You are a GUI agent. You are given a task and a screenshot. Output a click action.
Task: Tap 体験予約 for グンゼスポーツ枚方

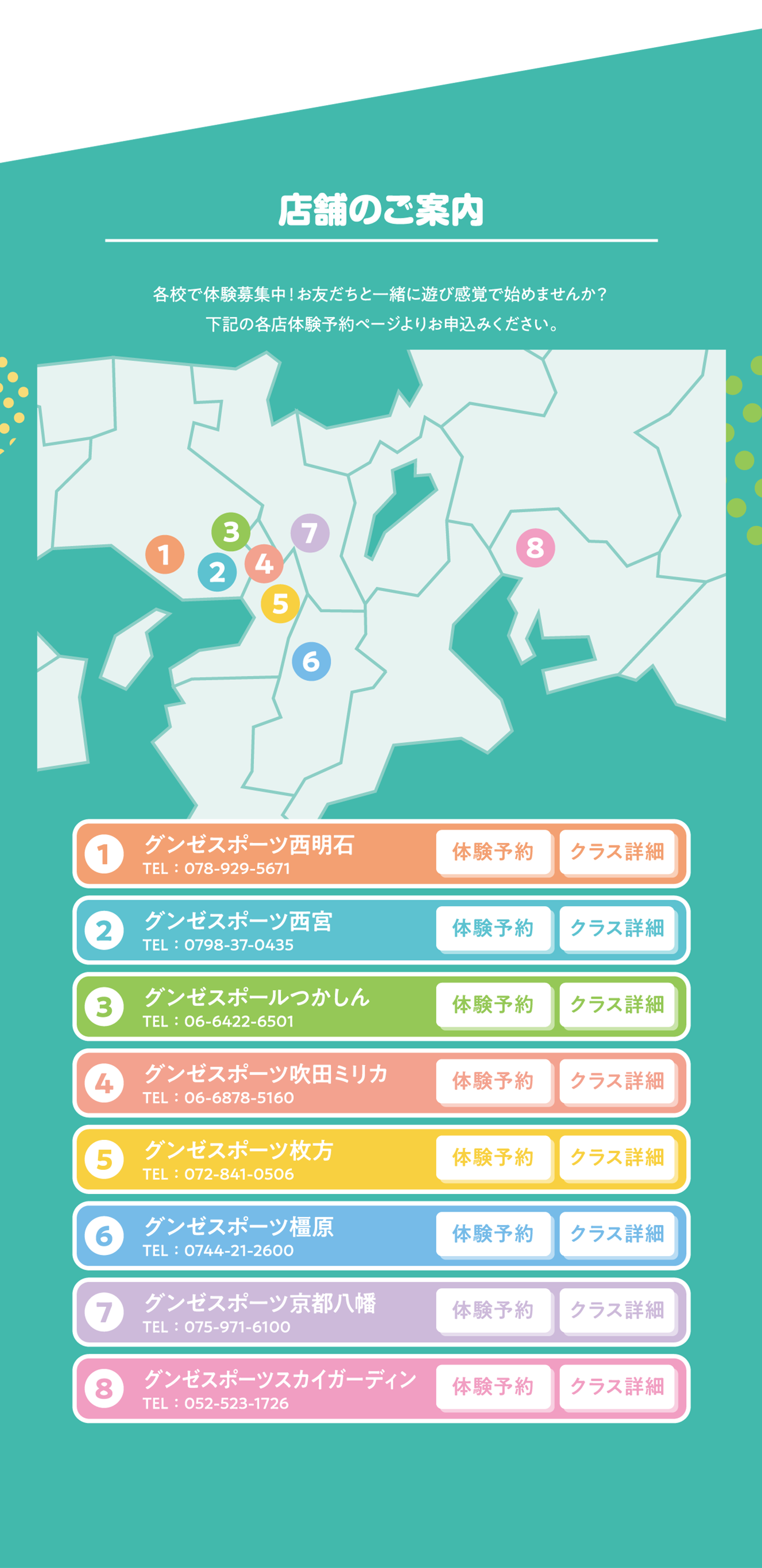click(x=493, y=1157)
